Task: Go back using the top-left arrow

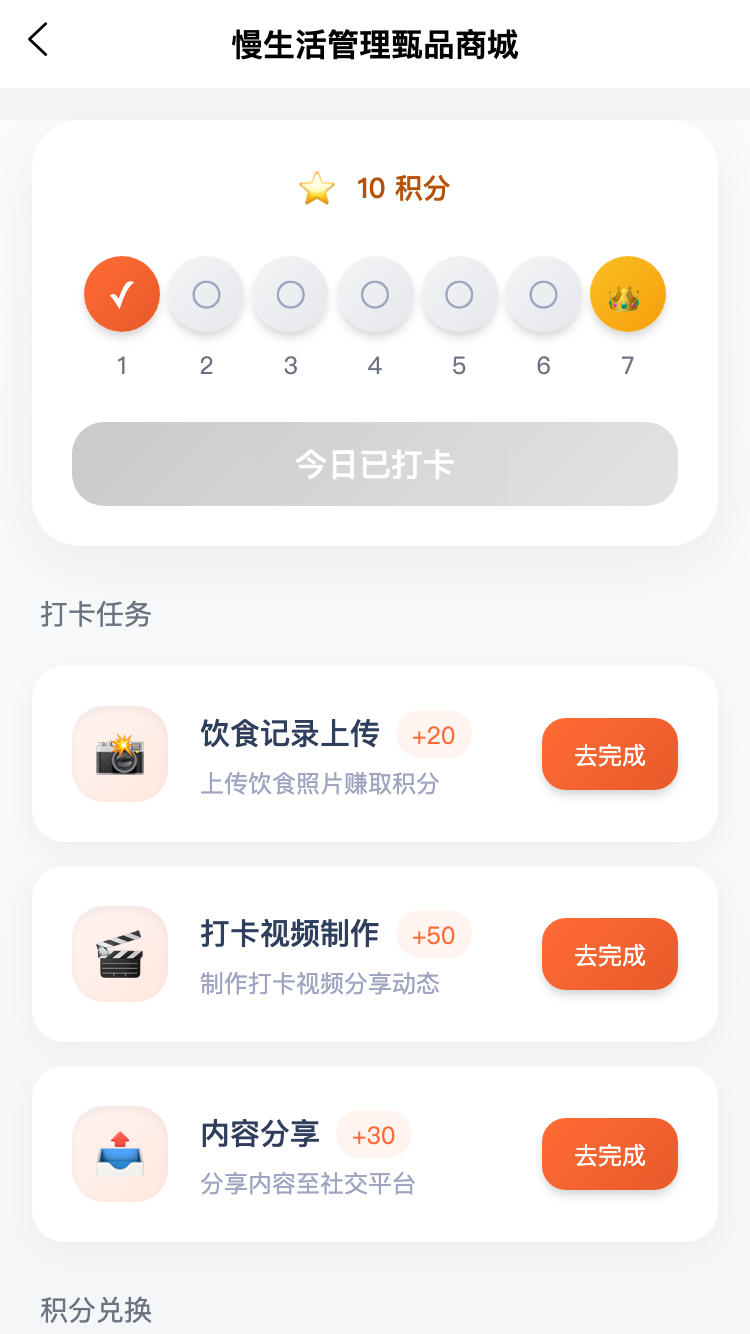Action: (38, 40)
